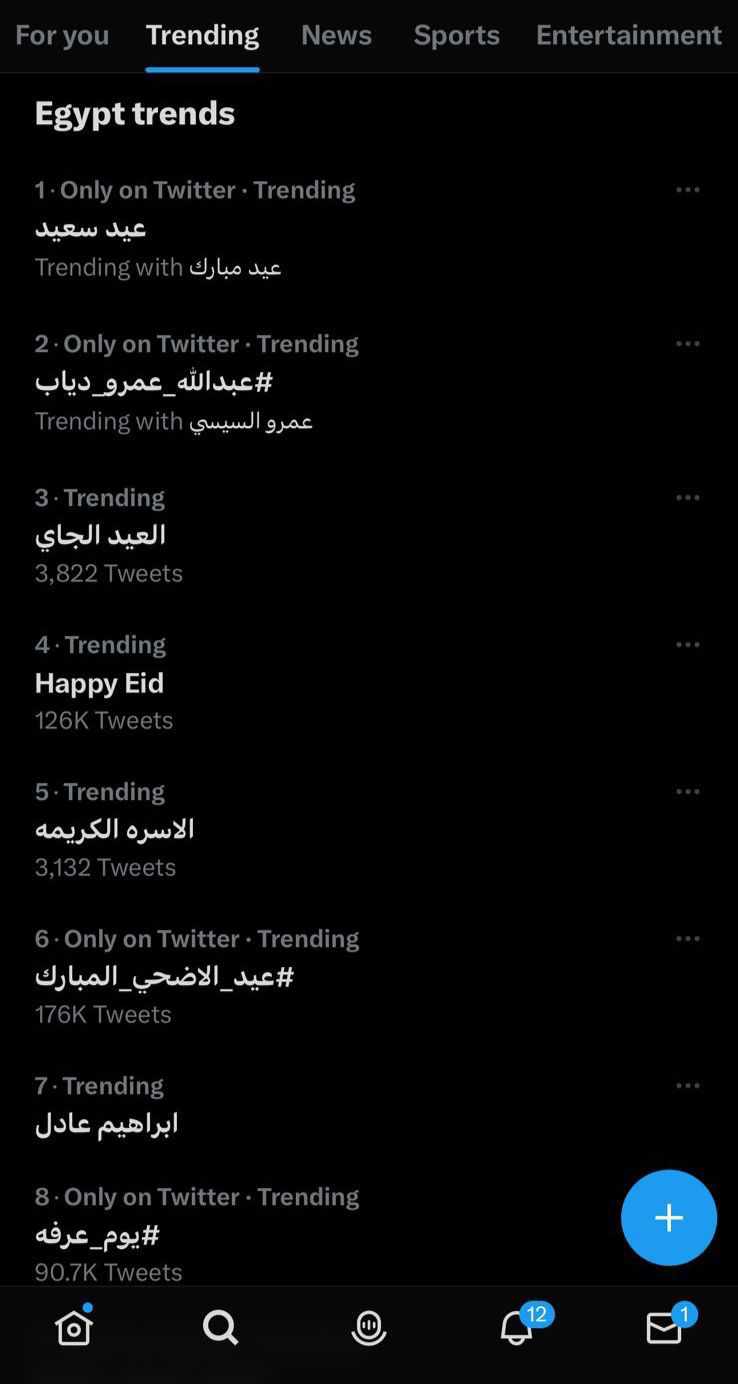Open trend number 1 عيد سعيد
This screenshot has width=738, height=1384.
[91, 228]
